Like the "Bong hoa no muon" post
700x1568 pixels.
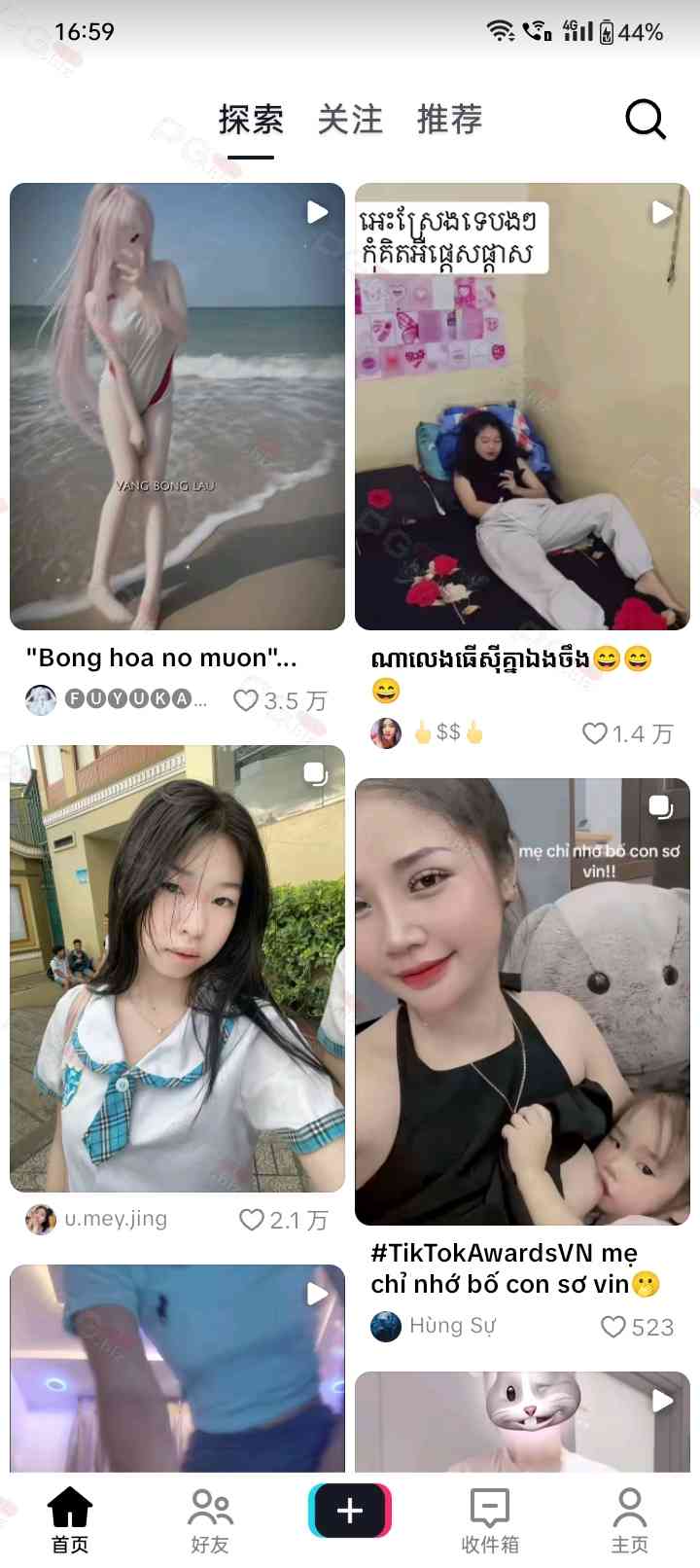pyautogui.click(x=247, y=700)
